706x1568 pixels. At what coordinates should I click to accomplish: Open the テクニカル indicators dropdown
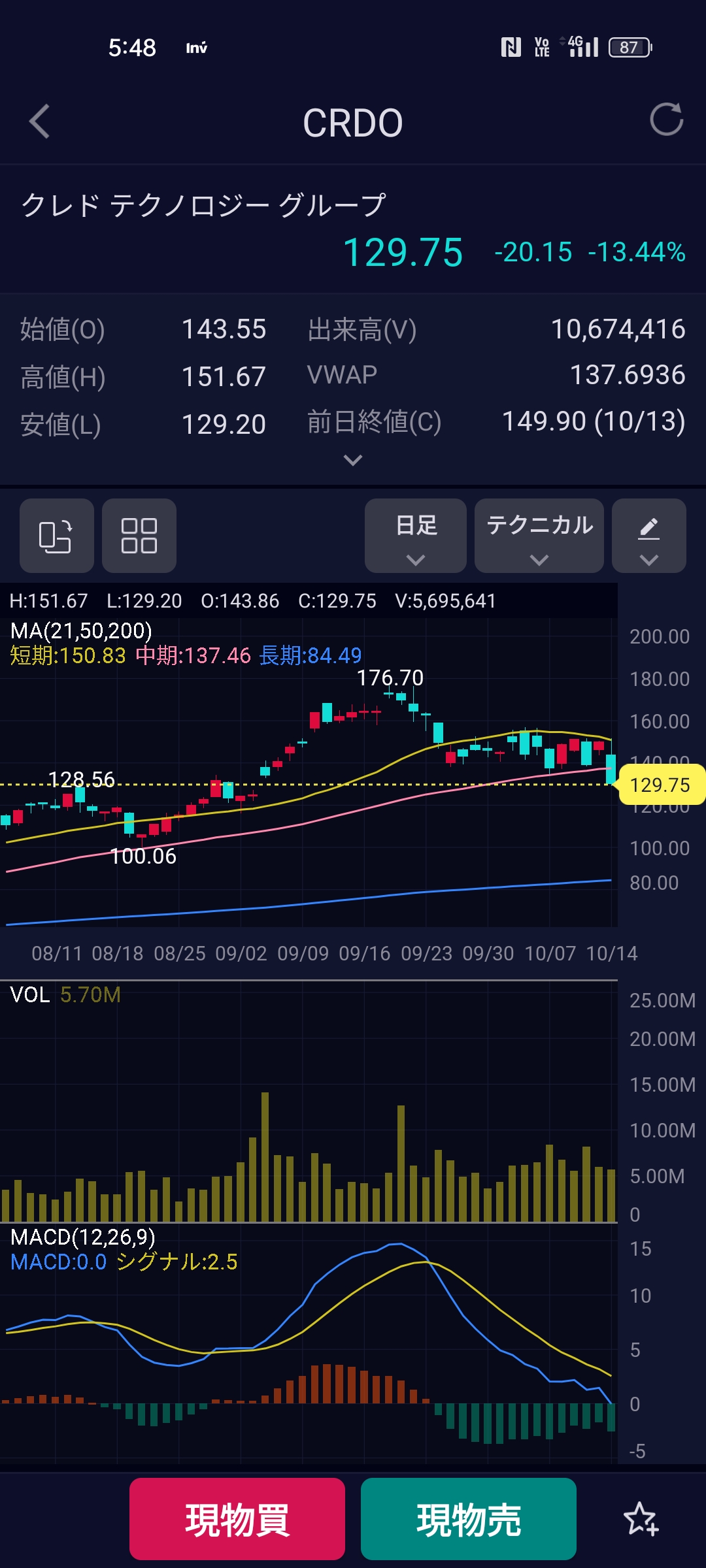[539, 536]
